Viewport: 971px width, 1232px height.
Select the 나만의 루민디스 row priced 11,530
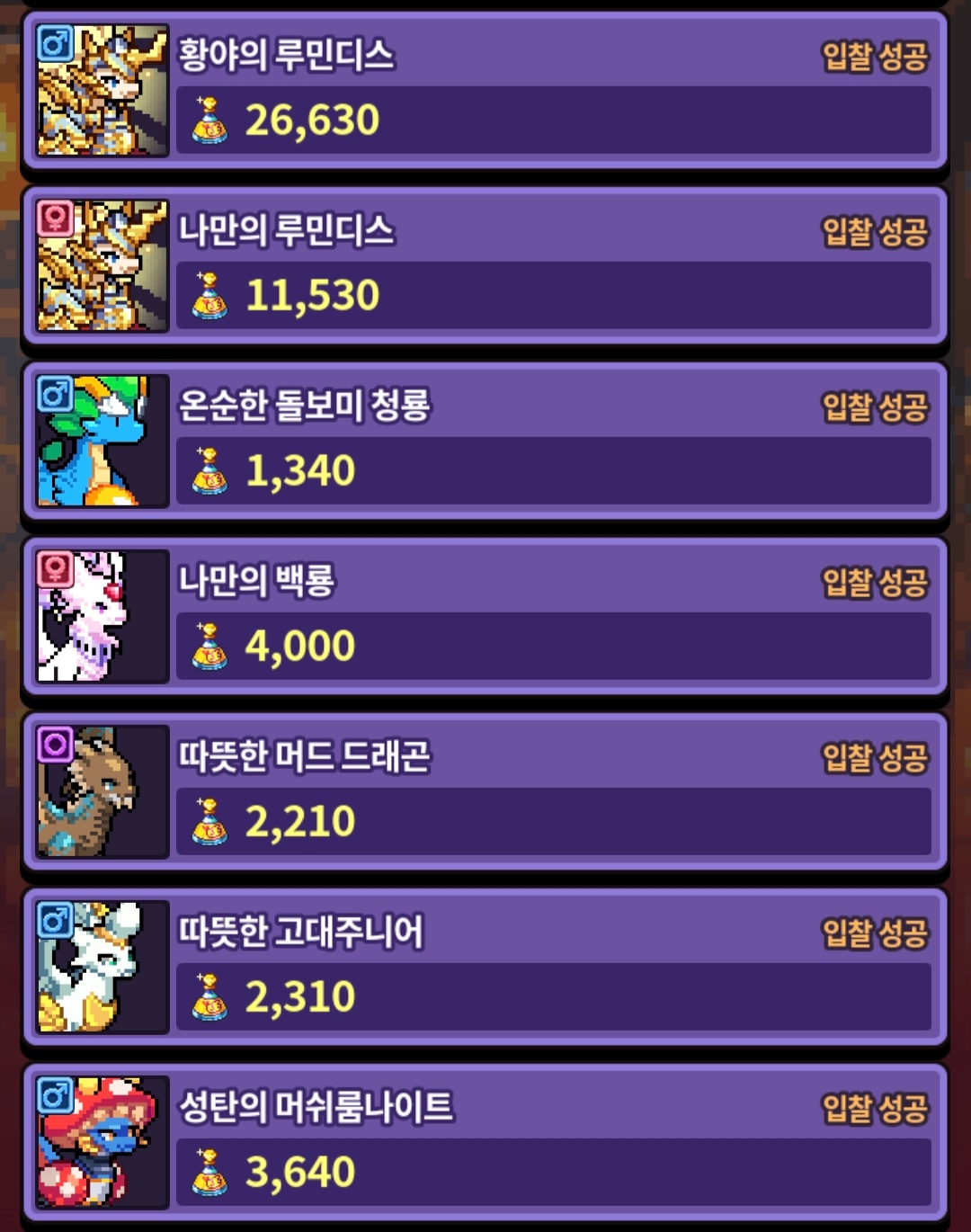tap(485, 265)
